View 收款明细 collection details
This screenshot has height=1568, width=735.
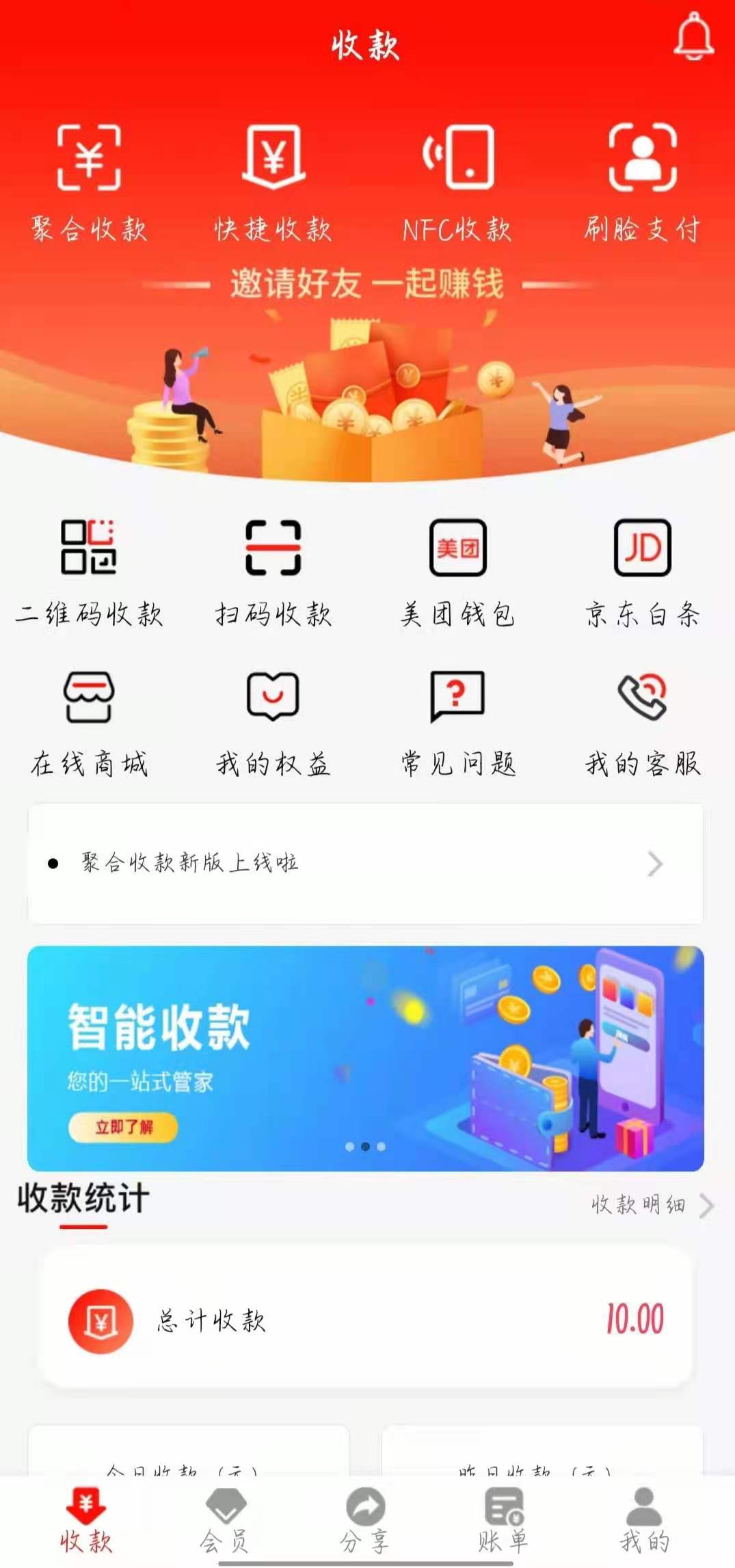651,1205
